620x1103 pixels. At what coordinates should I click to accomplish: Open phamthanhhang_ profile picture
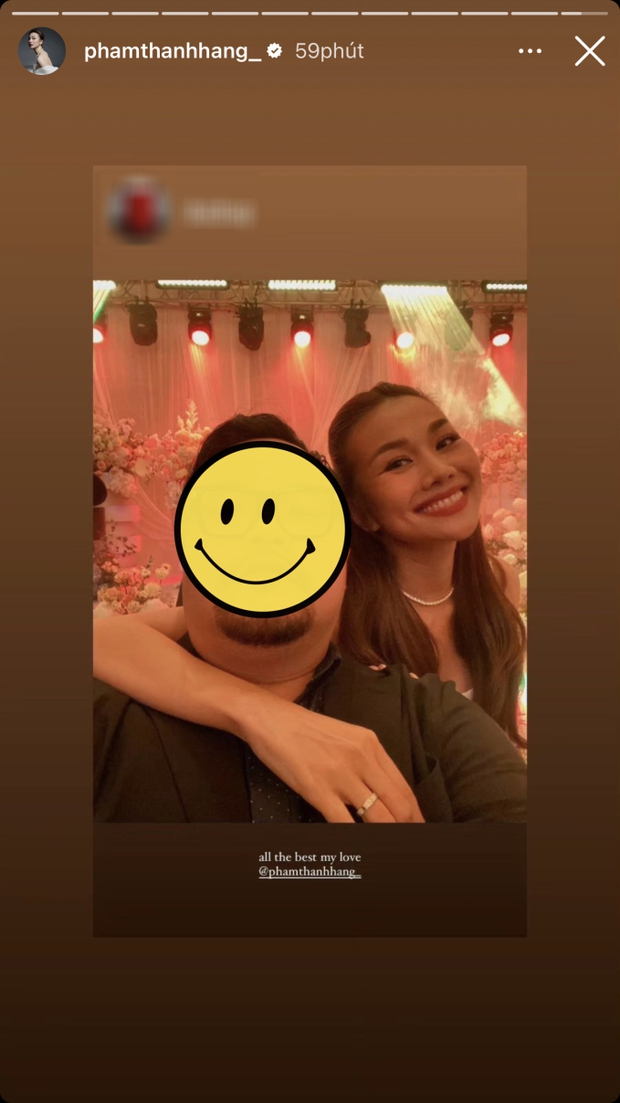[x=42, y=51]
